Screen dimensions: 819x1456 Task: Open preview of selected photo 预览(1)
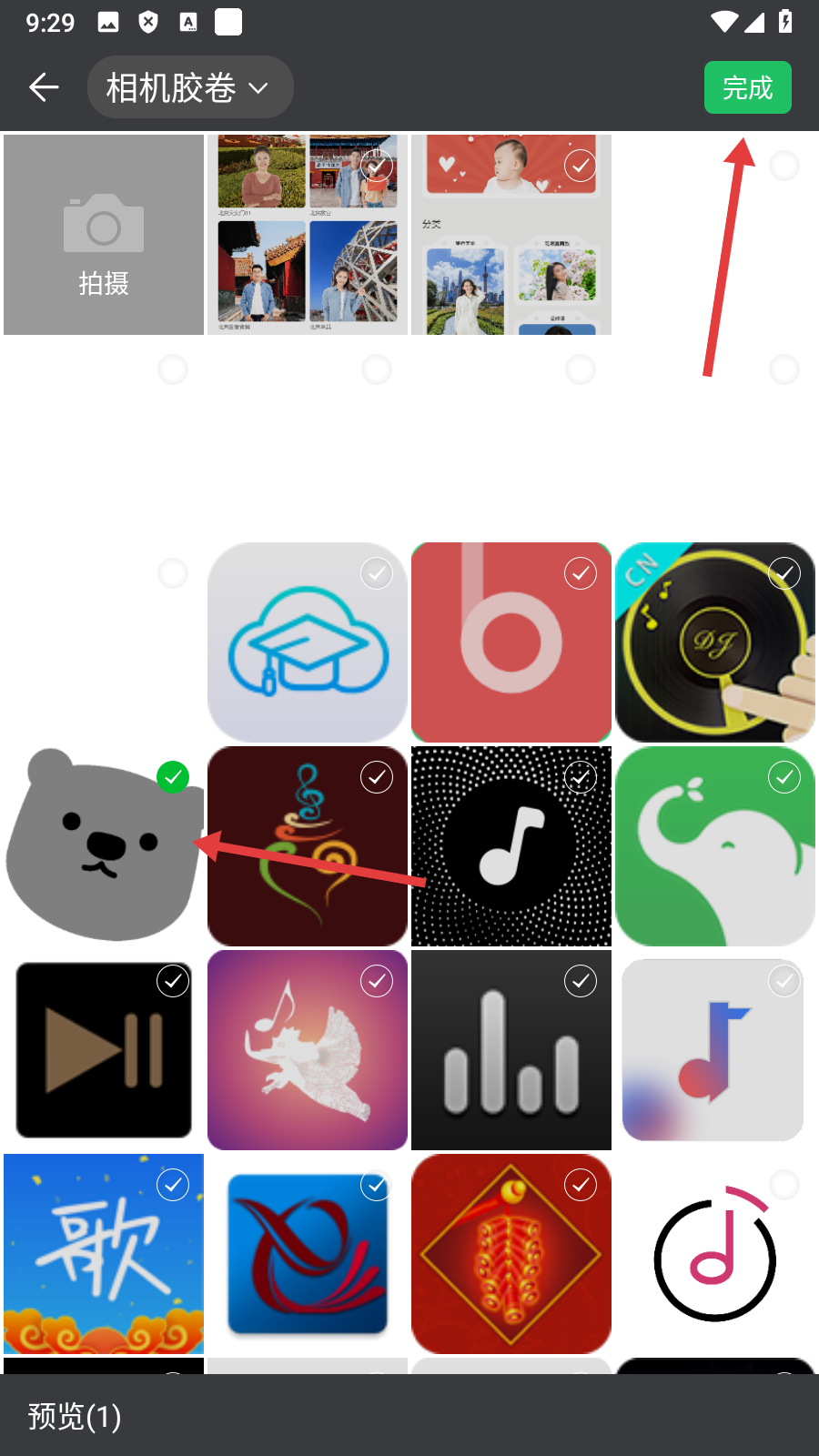coord(75,1416)
